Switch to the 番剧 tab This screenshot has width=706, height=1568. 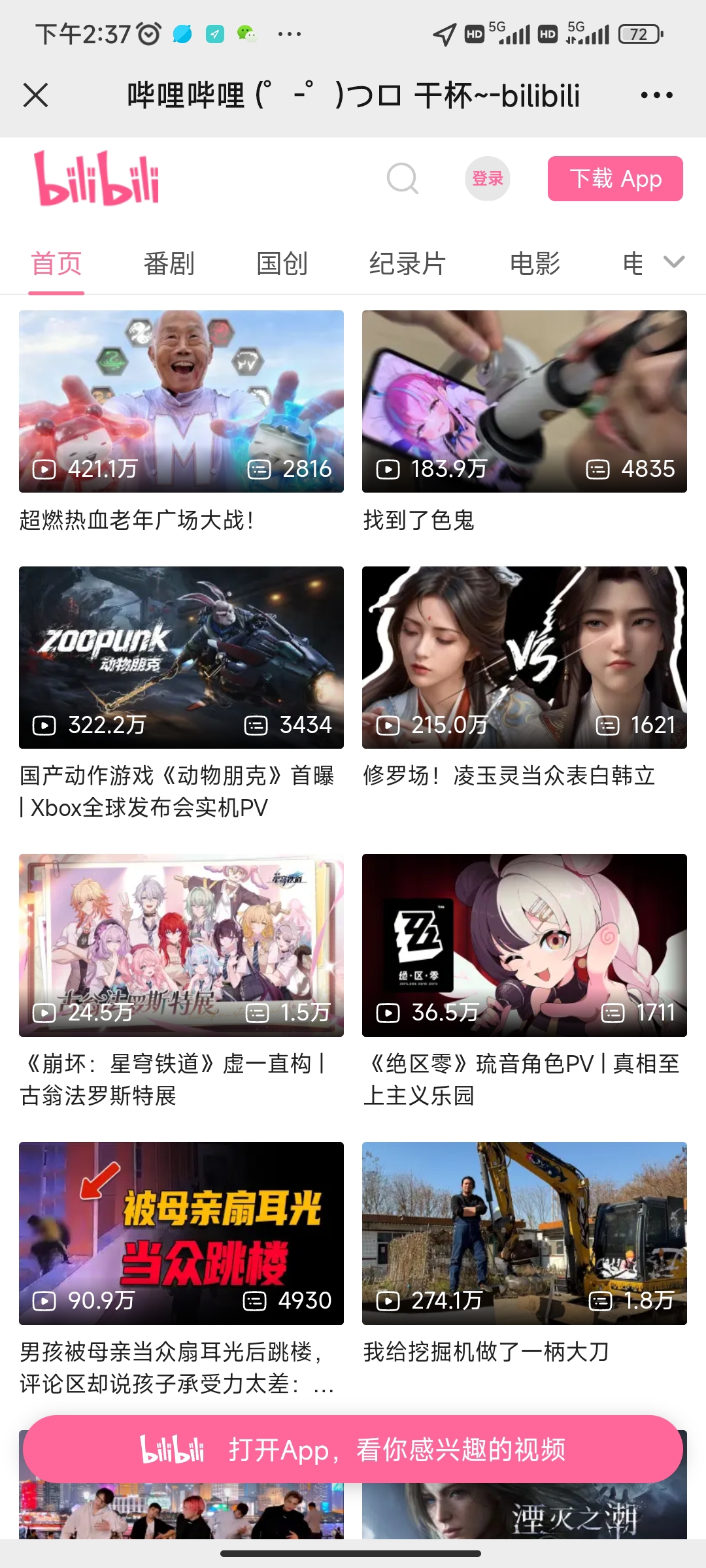coord(169,264)
